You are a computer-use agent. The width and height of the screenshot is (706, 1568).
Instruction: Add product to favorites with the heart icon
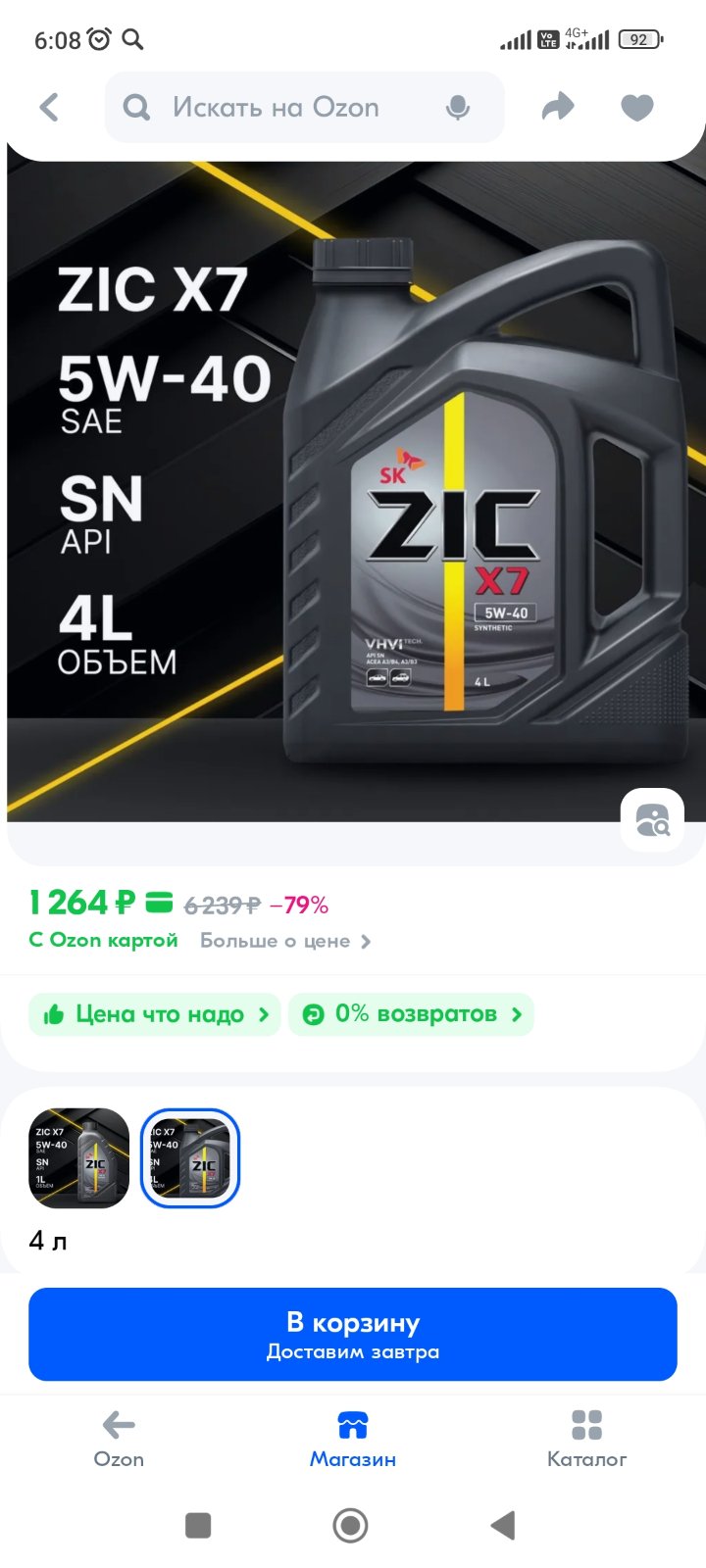coord(637,107)
